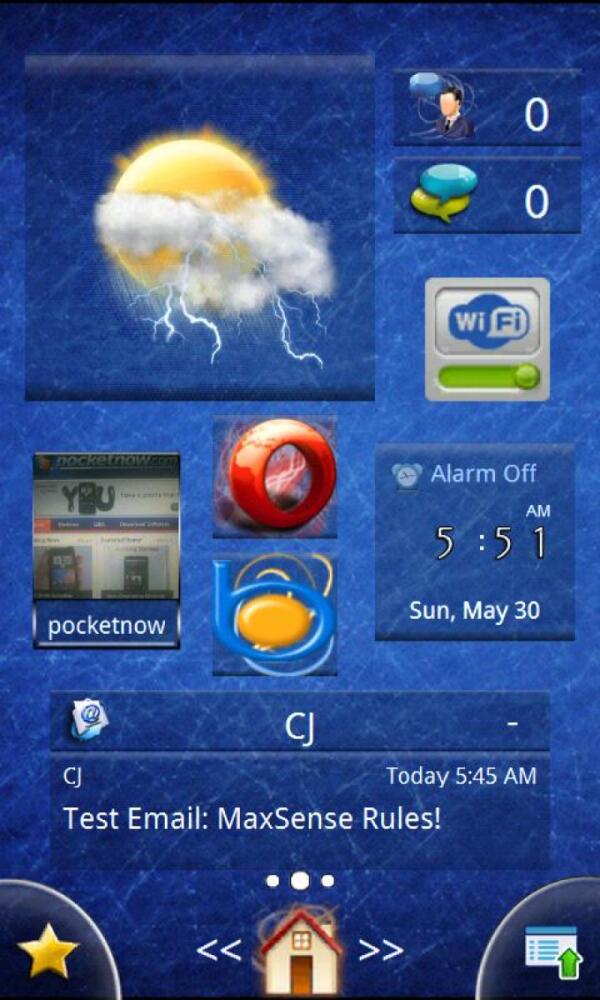The height and width of the screenshot is (1000, 600).
Task: Launch the Opera browser
Action: click(275, 477)
